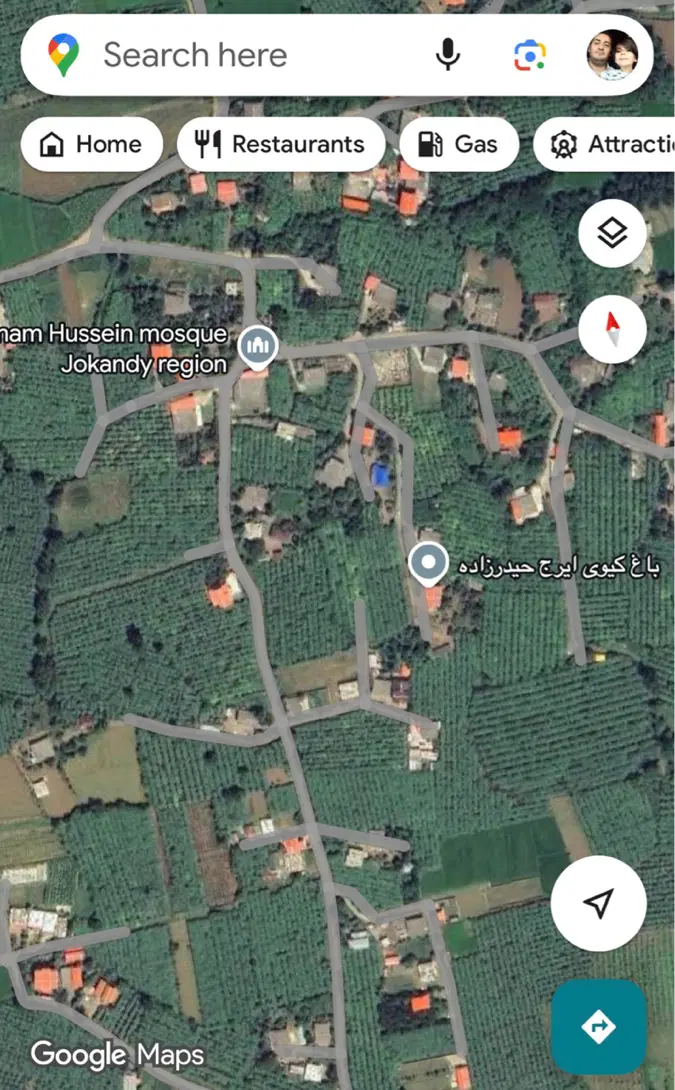This screenshot has height=1090, width=675.
Task: Open the Imam Hussein mosque pin
Action: pyautogui.click(x=258, y=347)
